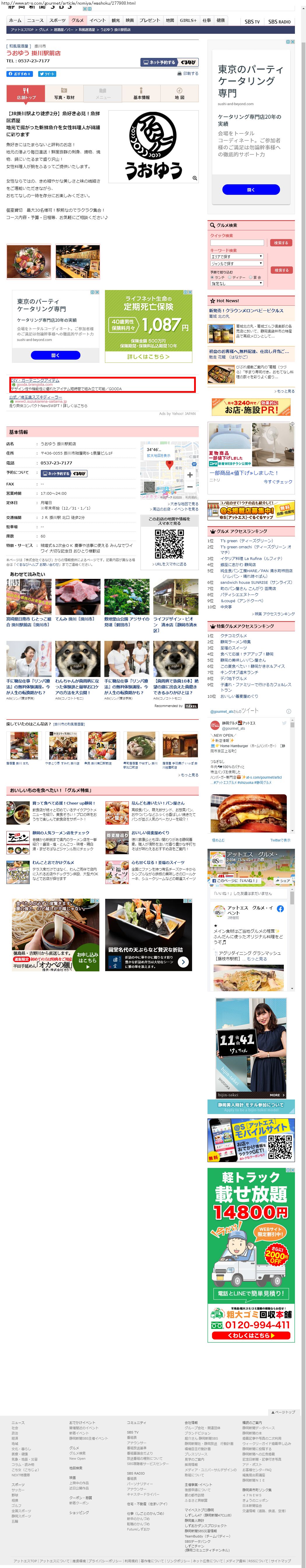Go to the ニュース section
Screen dimensions: 306x1568
(x=35, y=20)
